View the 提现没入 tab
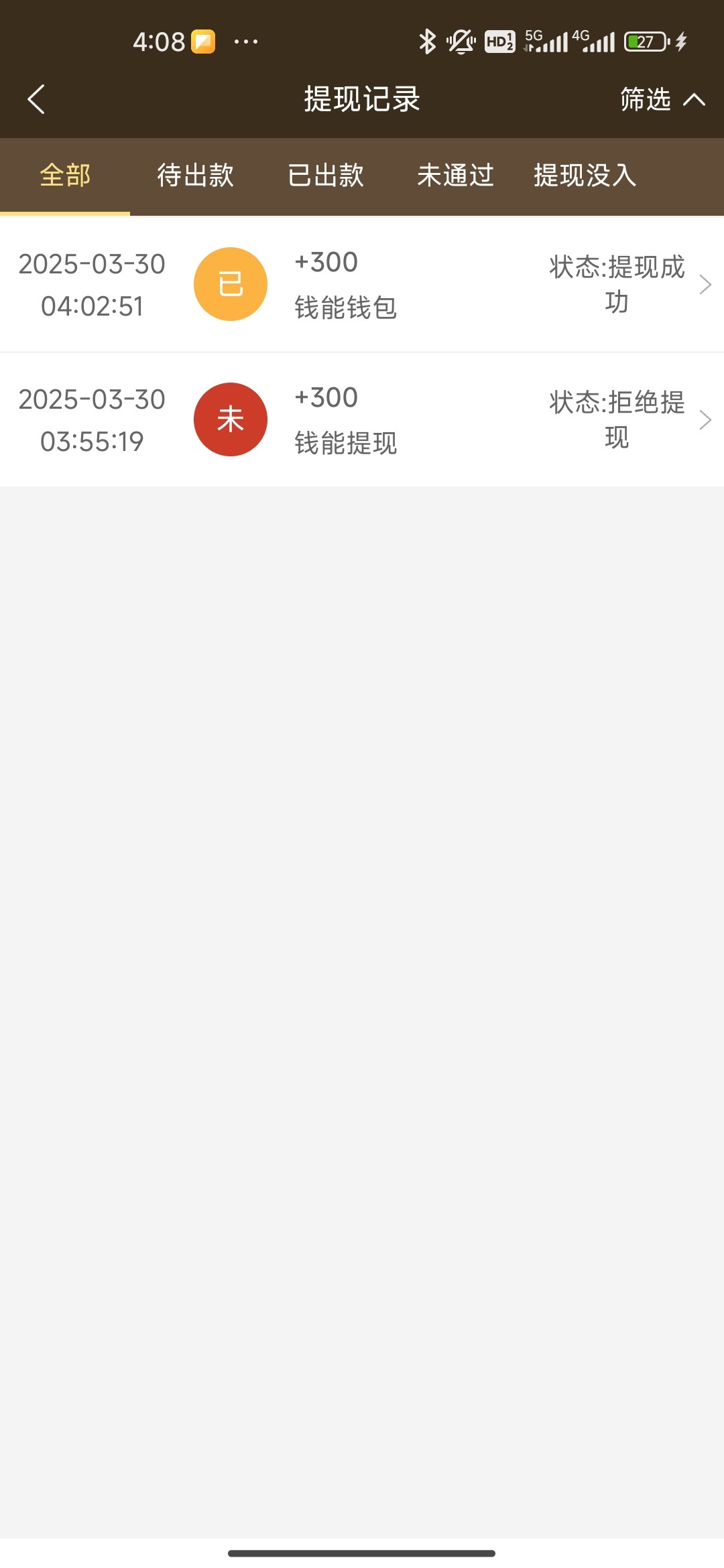This screenshot has height=1568, width=724. click(x=585, y=176)
